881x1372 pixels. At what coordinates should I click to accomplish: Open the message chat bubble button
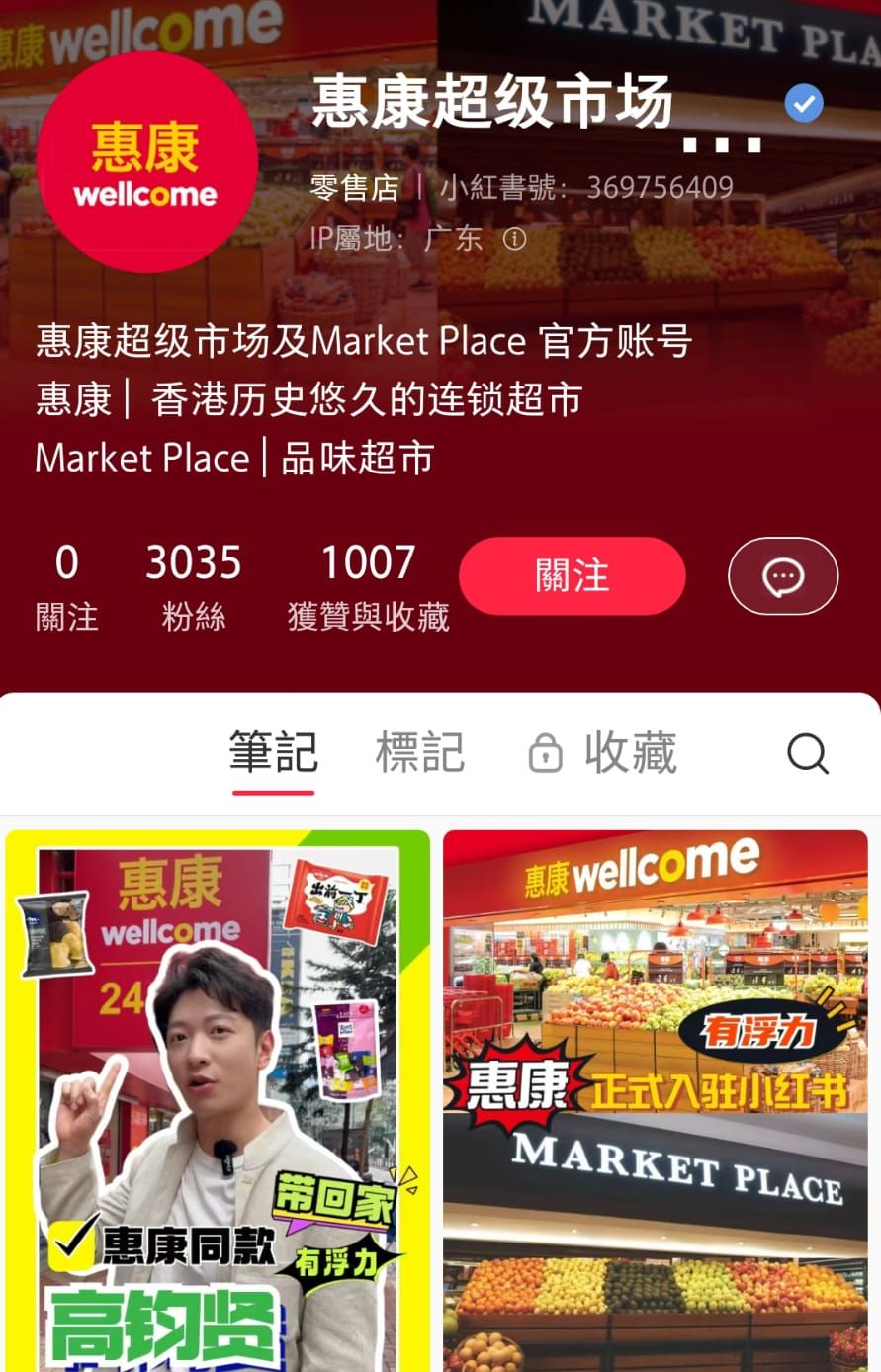(x=782, y=576)
